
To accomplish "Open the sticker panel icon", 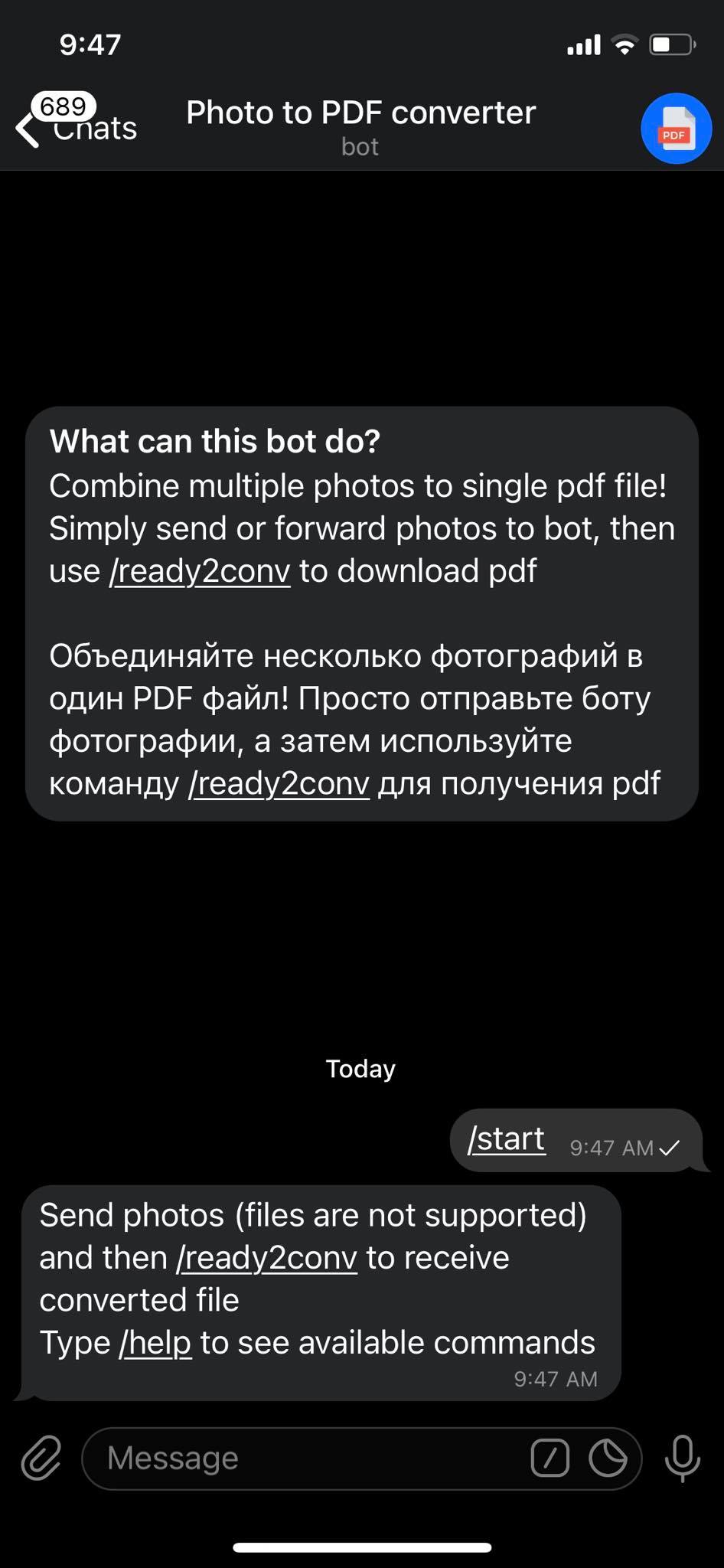I will click(608, 1458).
